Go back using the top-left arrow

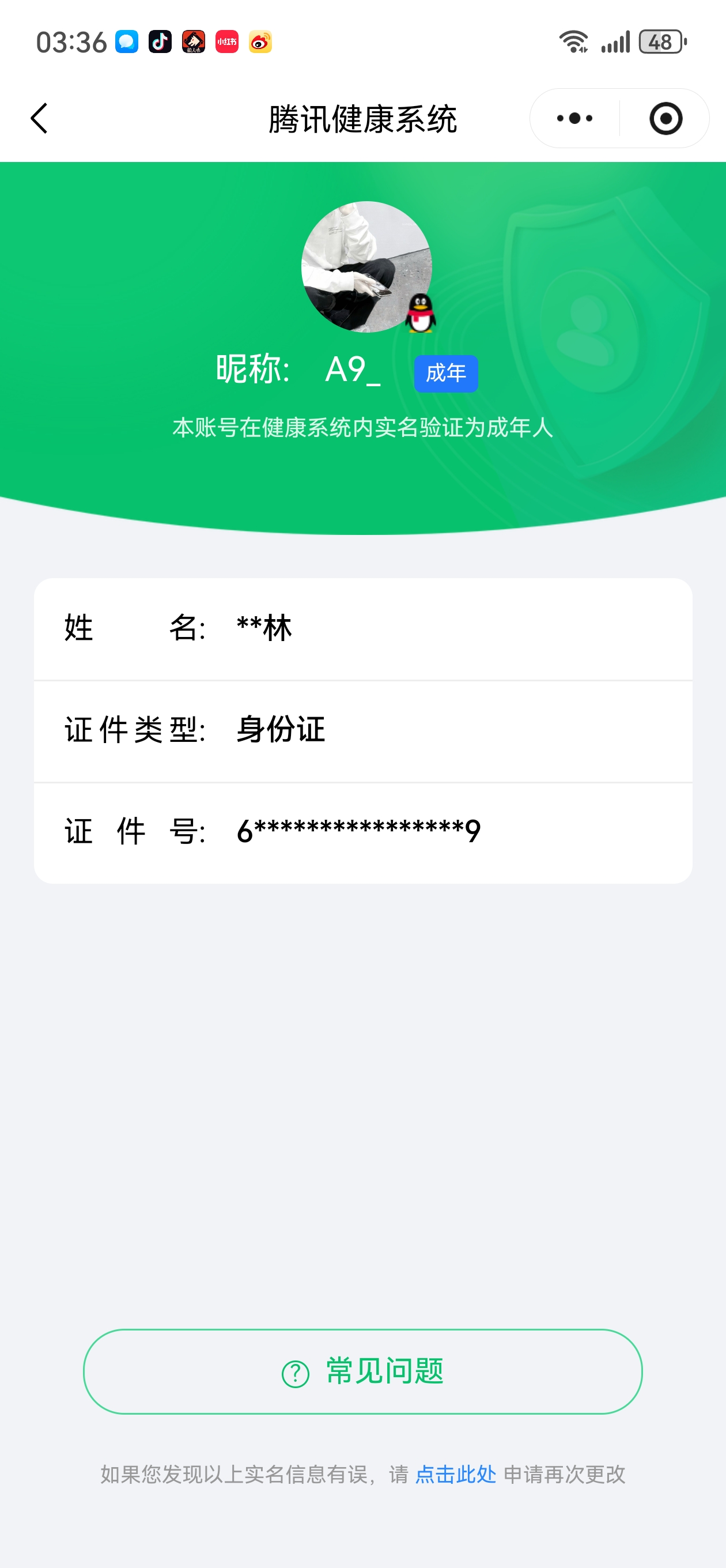[39, 118]
